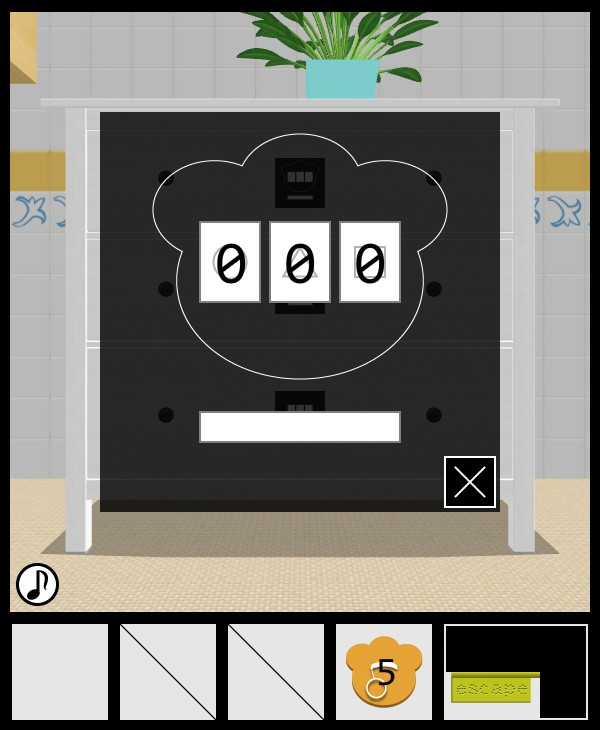
Task: Change the first code digit
Action: coord(230,262)
